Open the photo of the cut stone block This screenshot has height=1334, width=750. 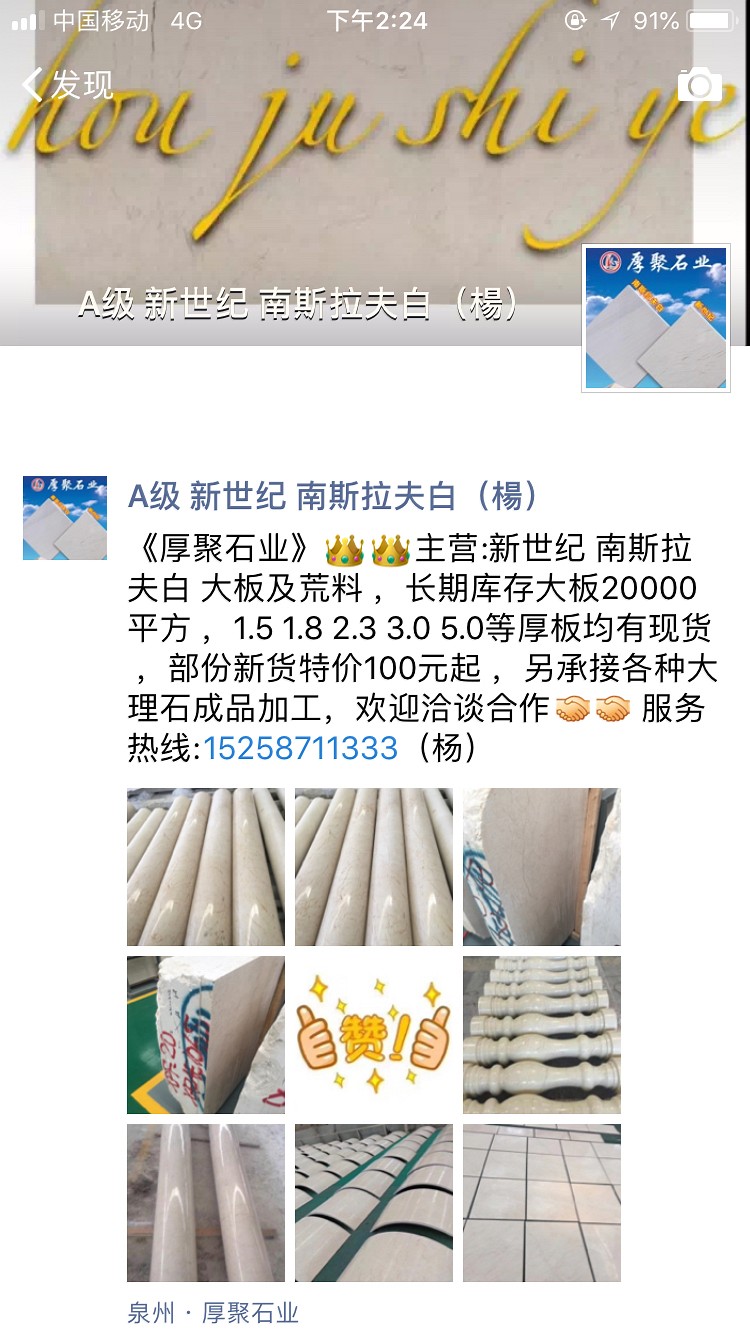coord(205,1035)
